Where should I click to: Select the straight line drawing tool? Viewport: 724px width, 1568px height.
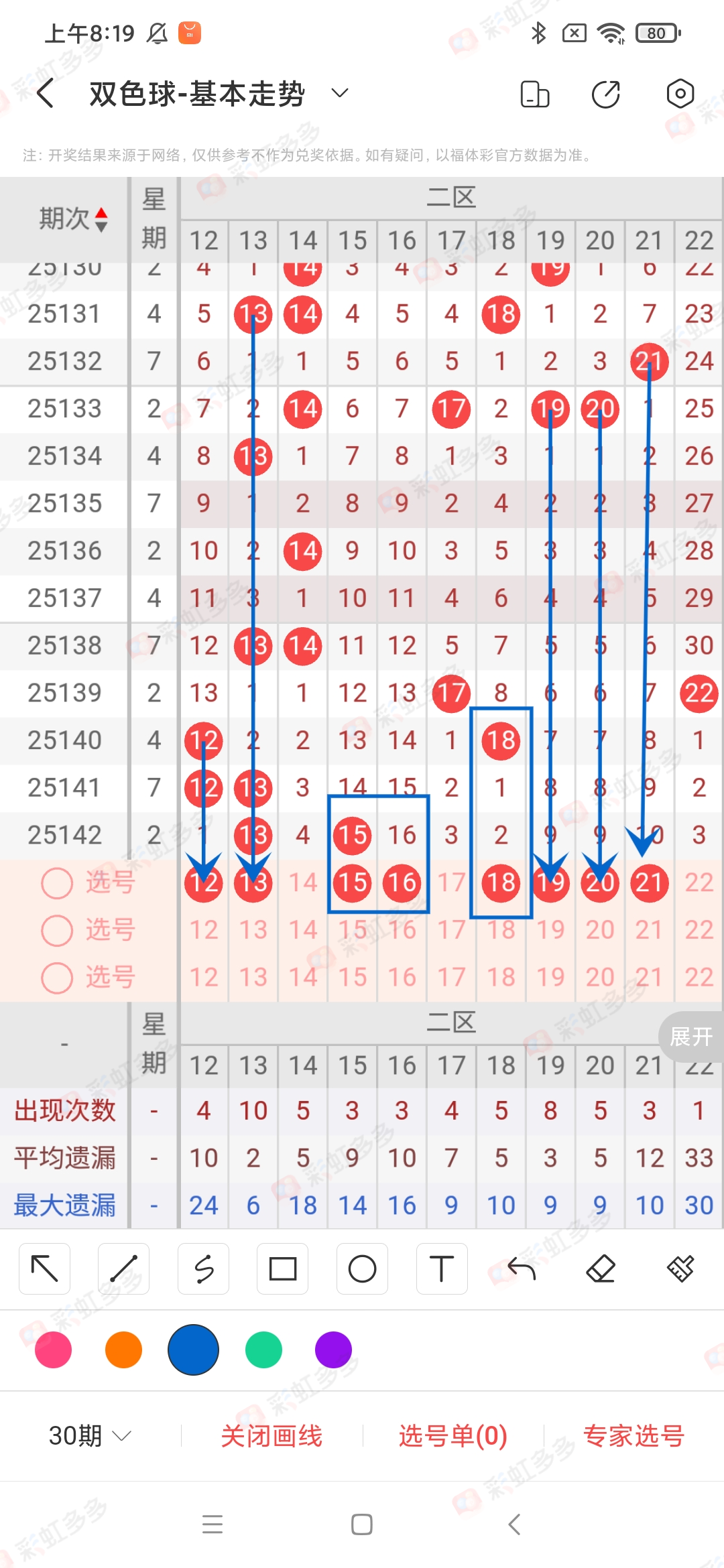[124, 1268]
